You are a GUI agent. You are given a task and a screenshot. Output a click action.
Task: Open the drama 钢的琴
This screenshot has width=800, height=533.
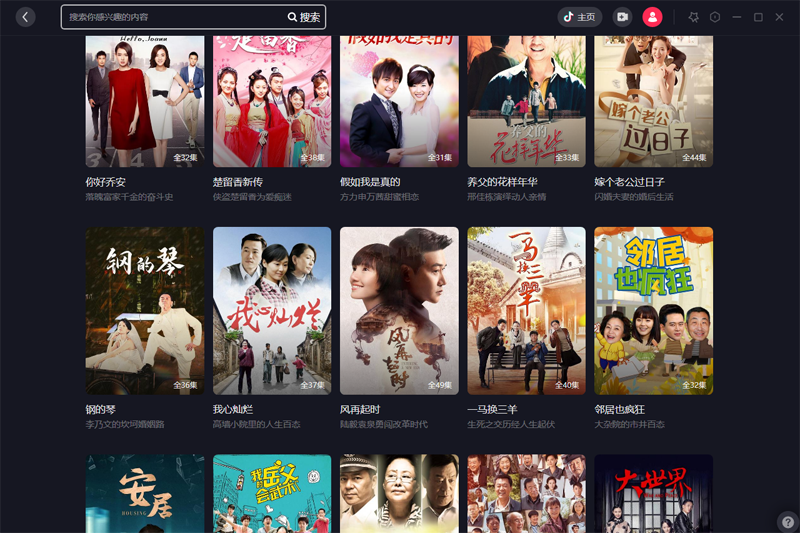(x=144, y=310)
